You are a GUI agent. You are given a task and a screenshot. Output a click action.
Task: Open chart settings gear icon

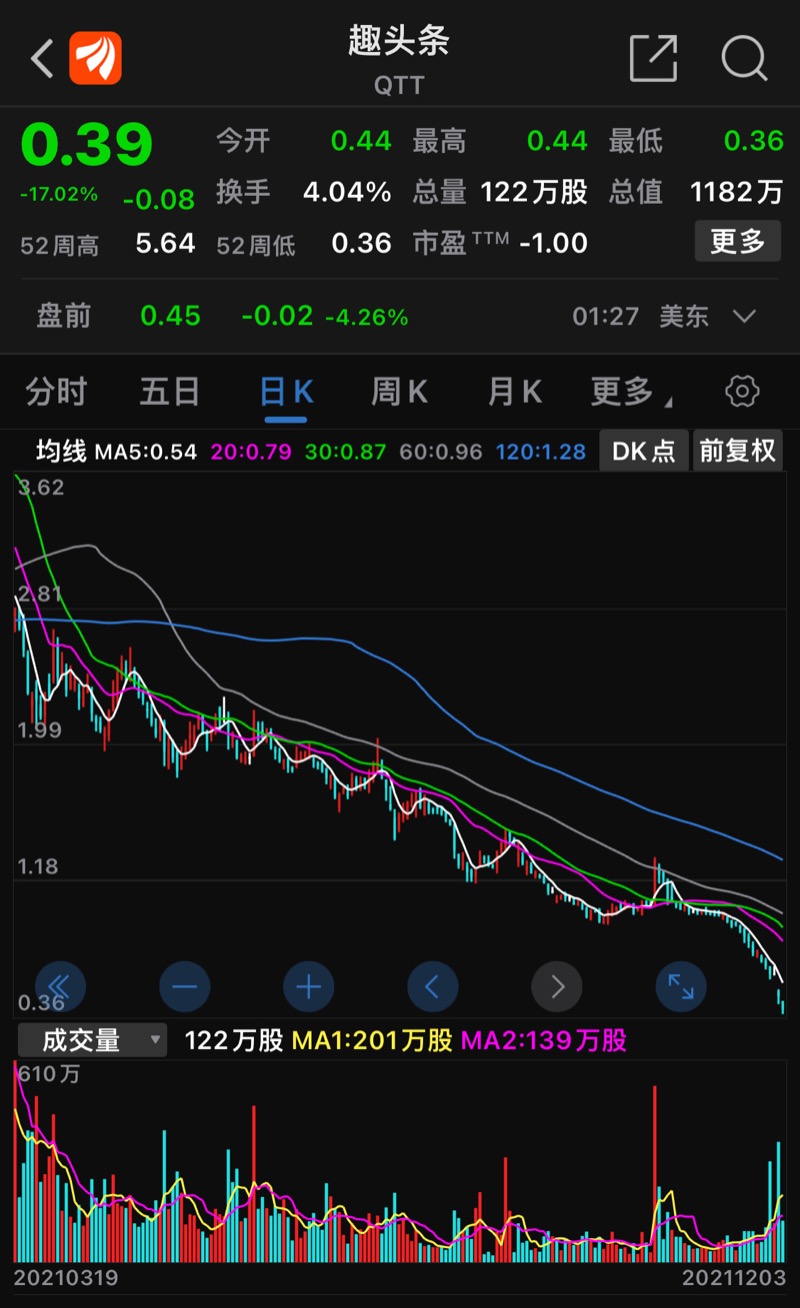point(742,392)
